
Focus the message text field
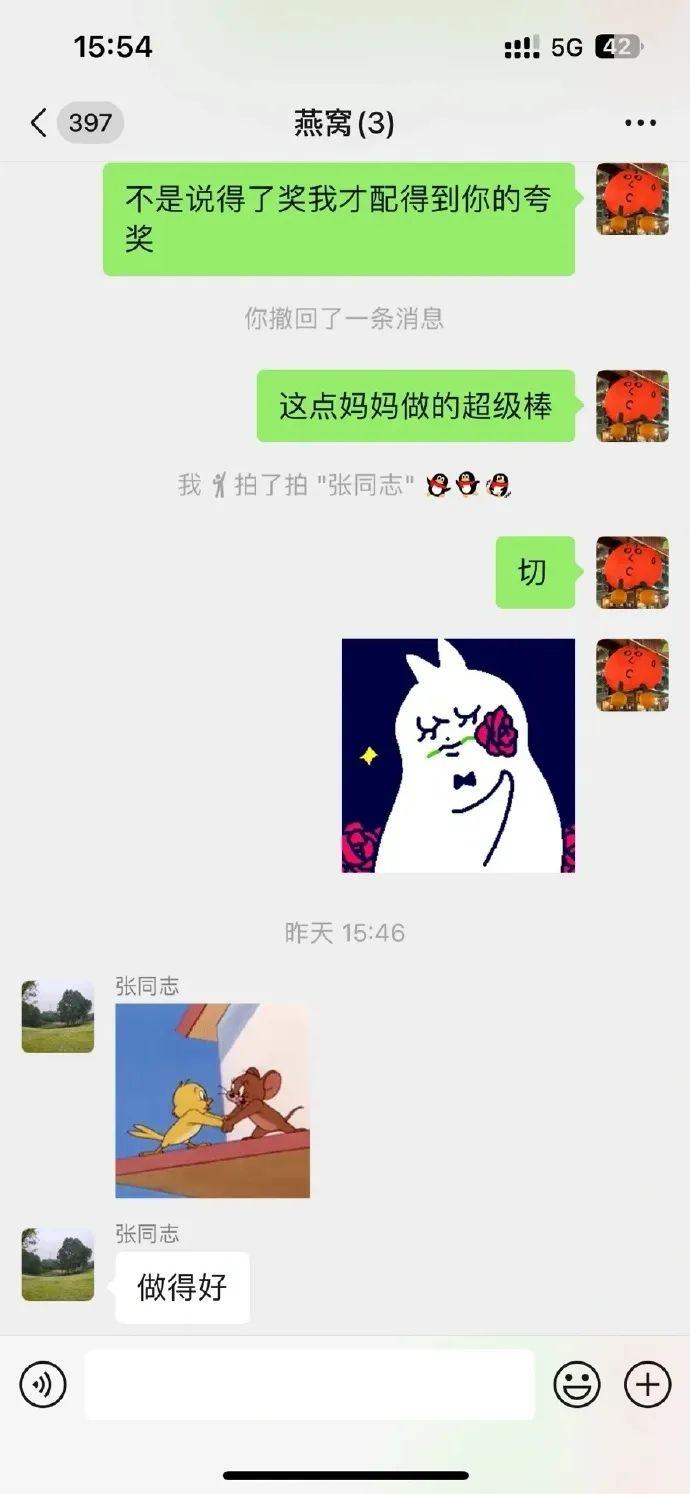point(309,1384)
